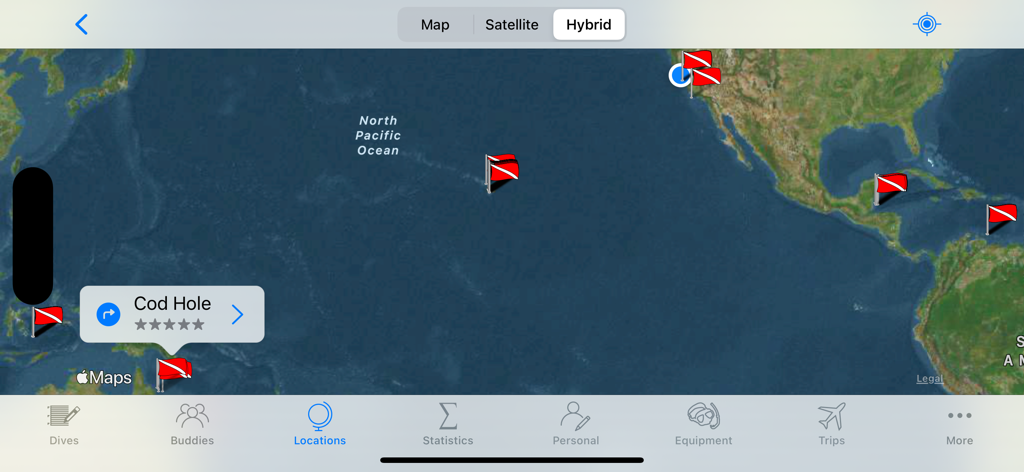The width and height of the screenshot is (1024, 472).
Task: Switch to the Trips tab
Action: pyautogui.click(x=831, y=424)
